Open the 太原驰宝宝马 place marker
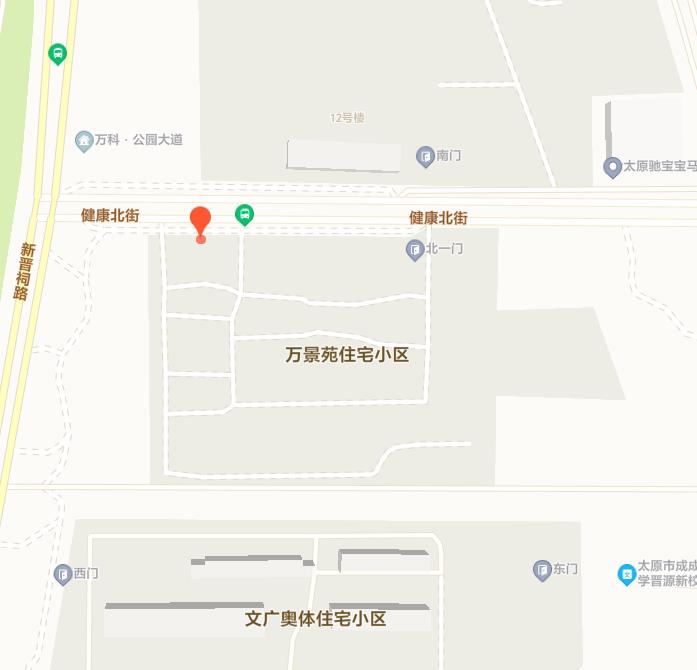 (612, 167)
